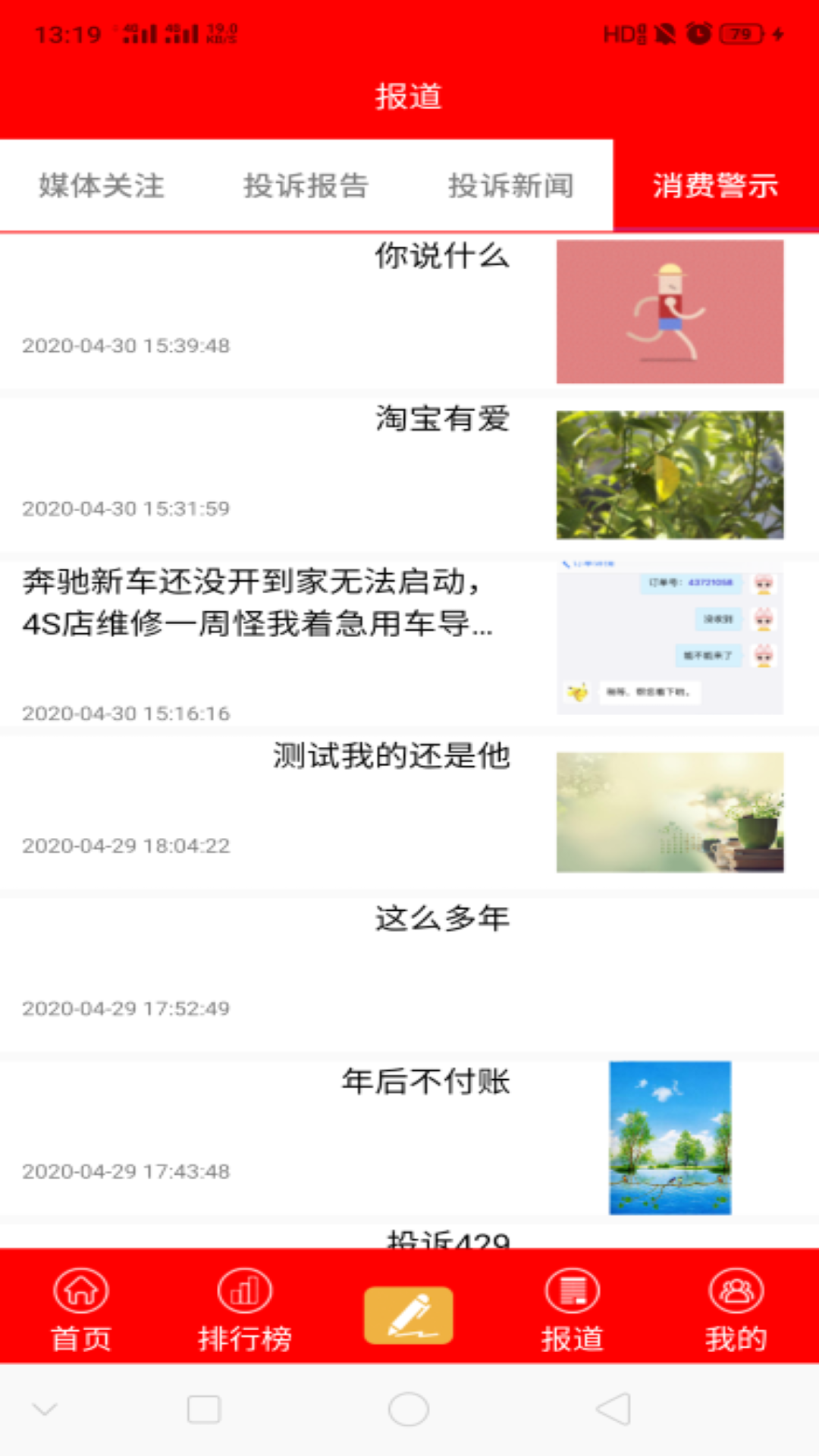819x1456 pixels.
Task: Open the article 这么多年
Action: tap(441, 919)
